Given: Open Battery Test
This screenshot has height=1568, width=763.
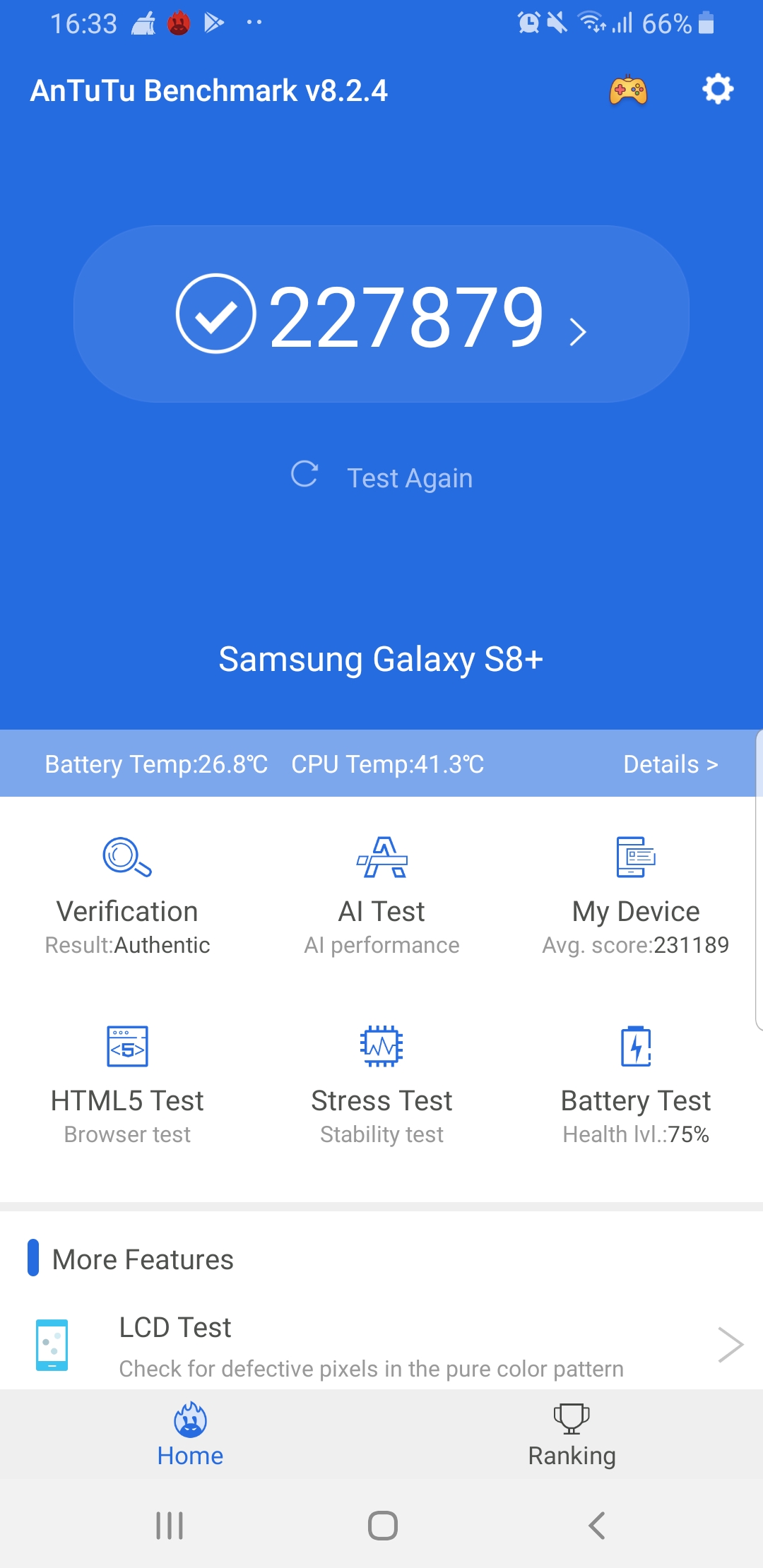Looking at the screenshot, I should [636, 1083].
